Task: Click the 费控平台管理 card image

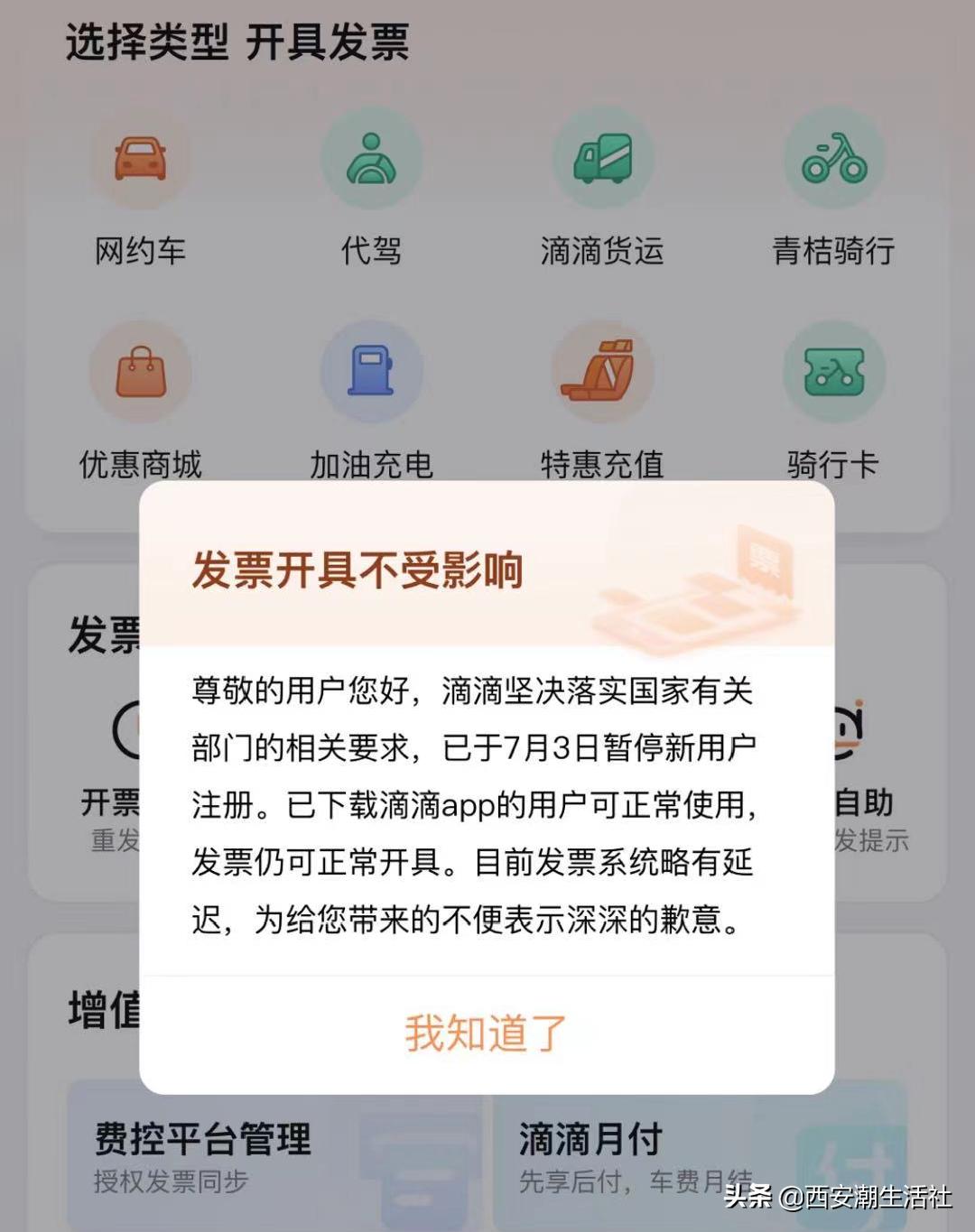Action: (x=397, y=1164)
